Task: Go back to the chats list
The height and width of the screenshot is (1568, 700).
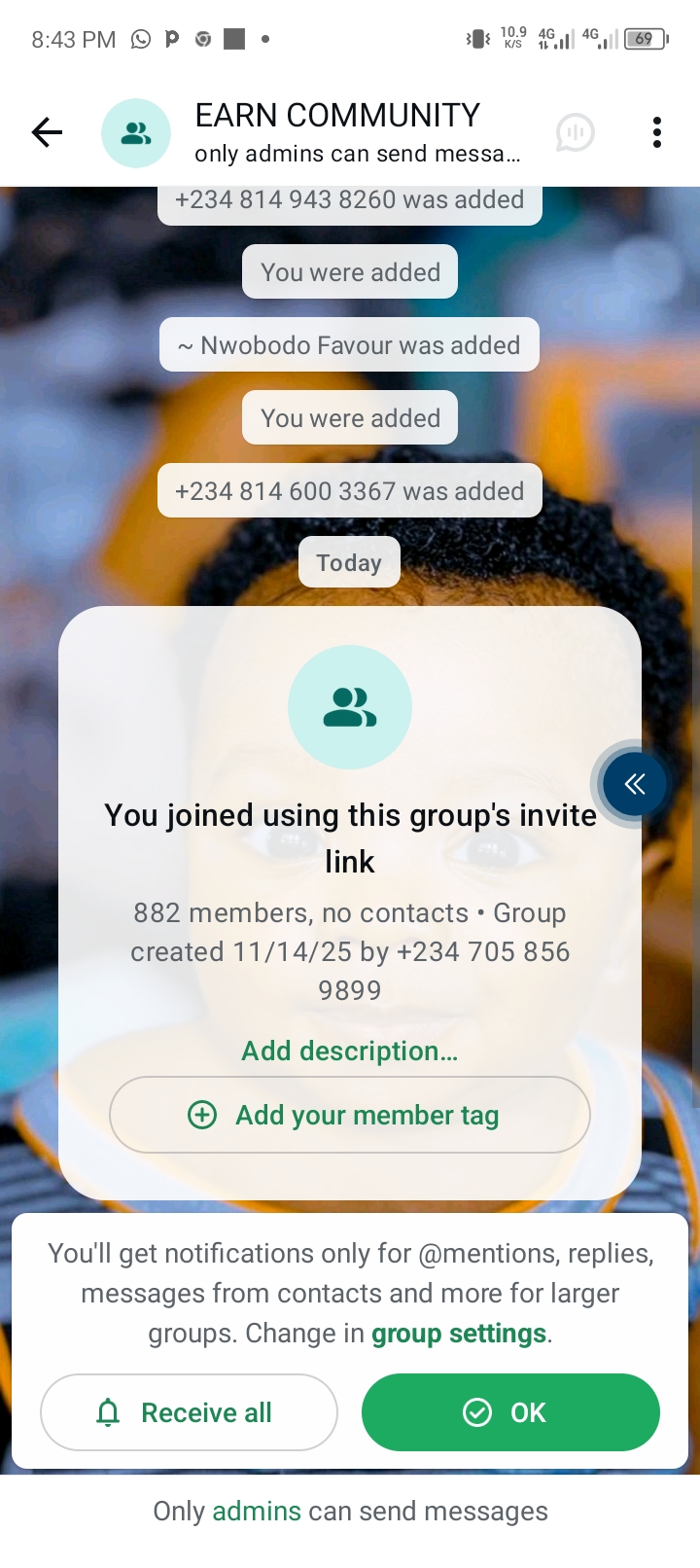Action: 47,132
